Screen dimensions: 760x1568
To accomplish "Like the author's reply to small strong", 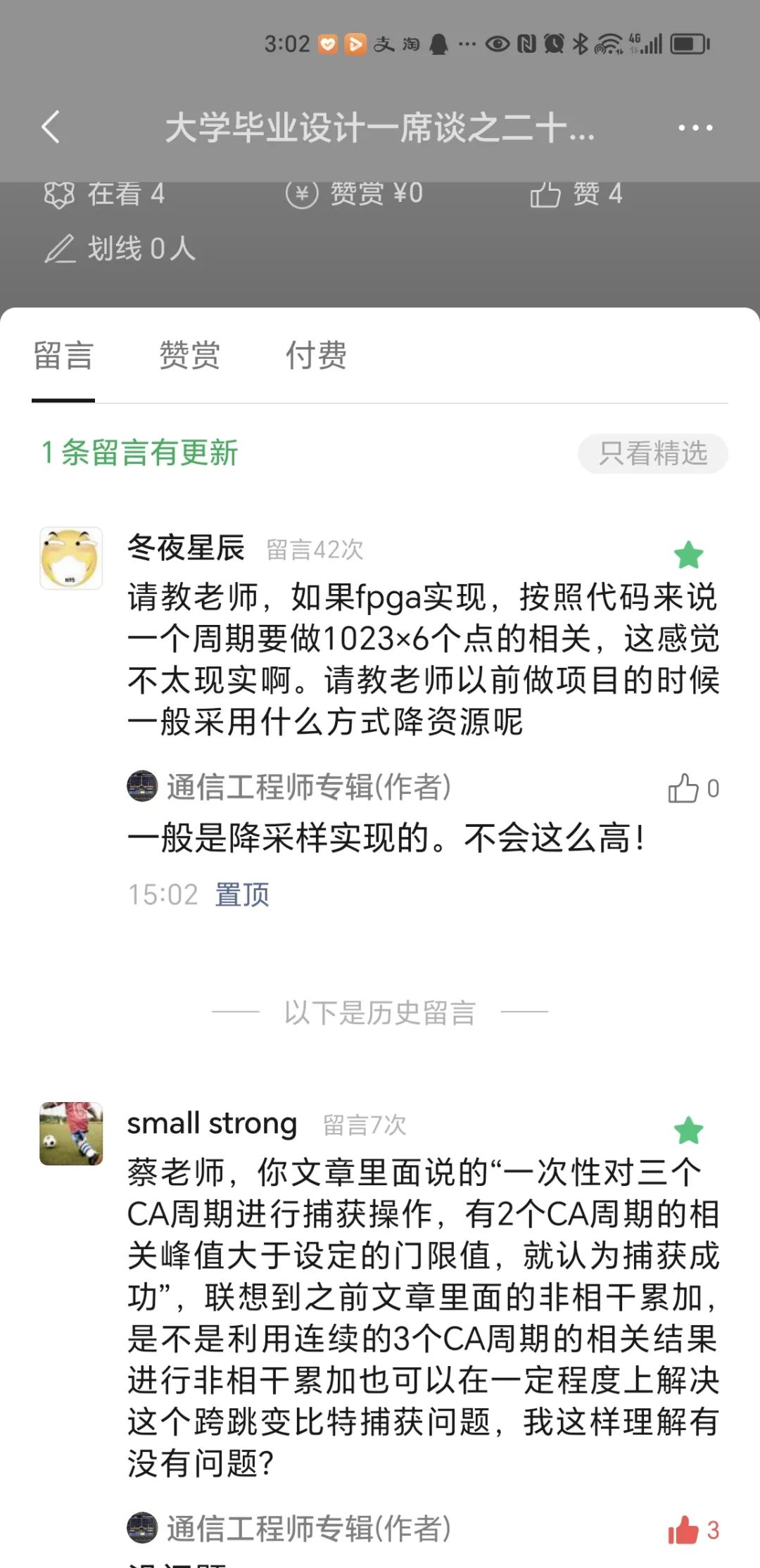I will pos(683,1530).
